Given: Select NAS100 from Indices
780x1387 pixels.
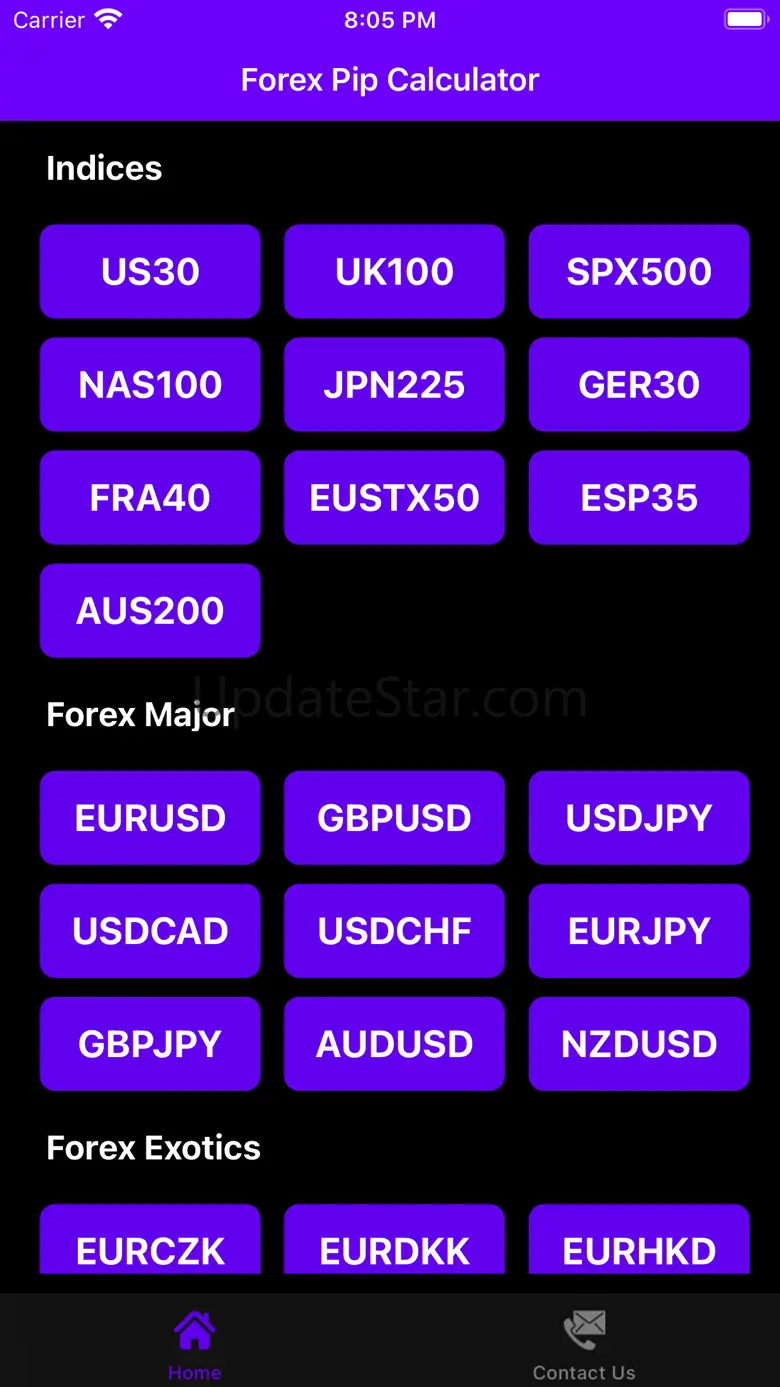Looking at the screenshot, I should coord(150,385).
